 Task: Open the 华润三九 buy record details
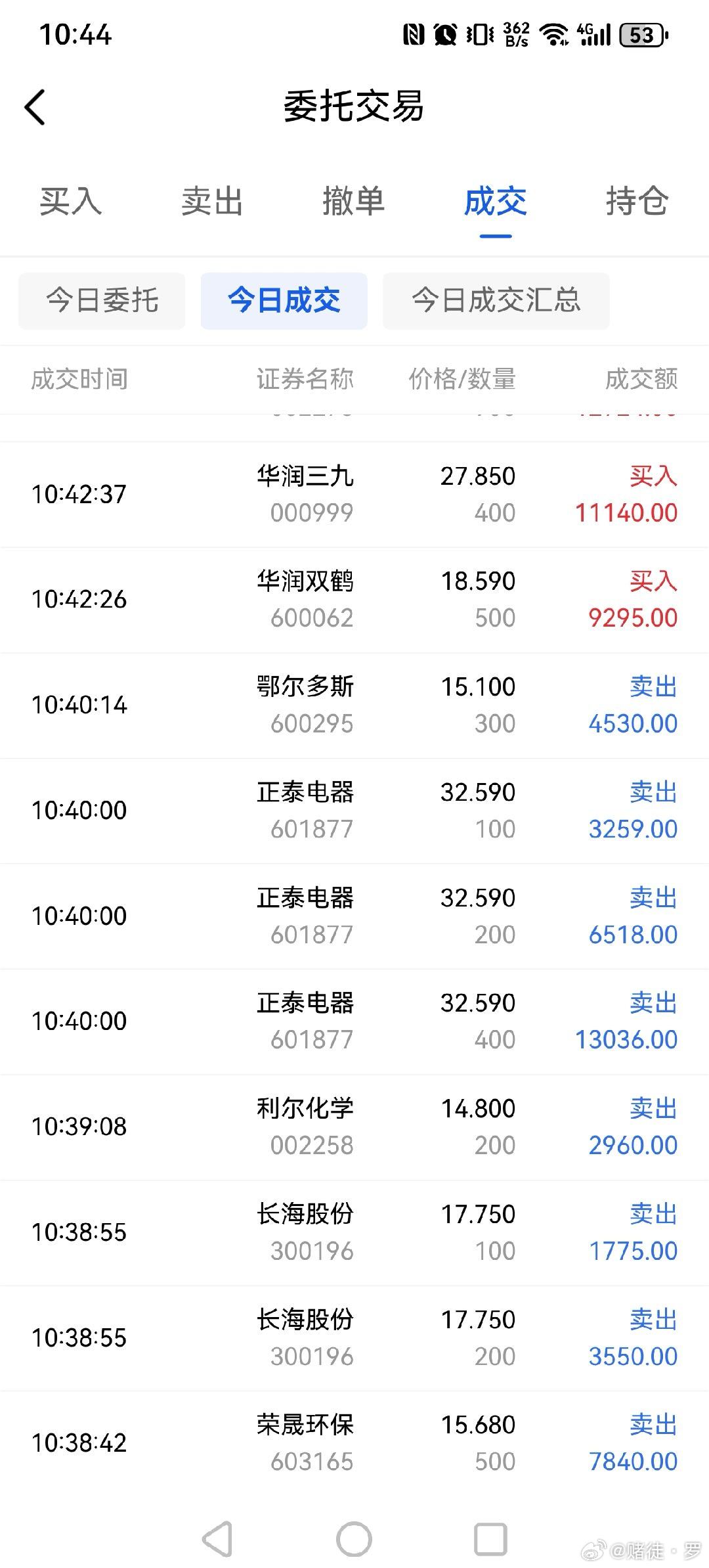pyautogui.click(x=354, y=494)
